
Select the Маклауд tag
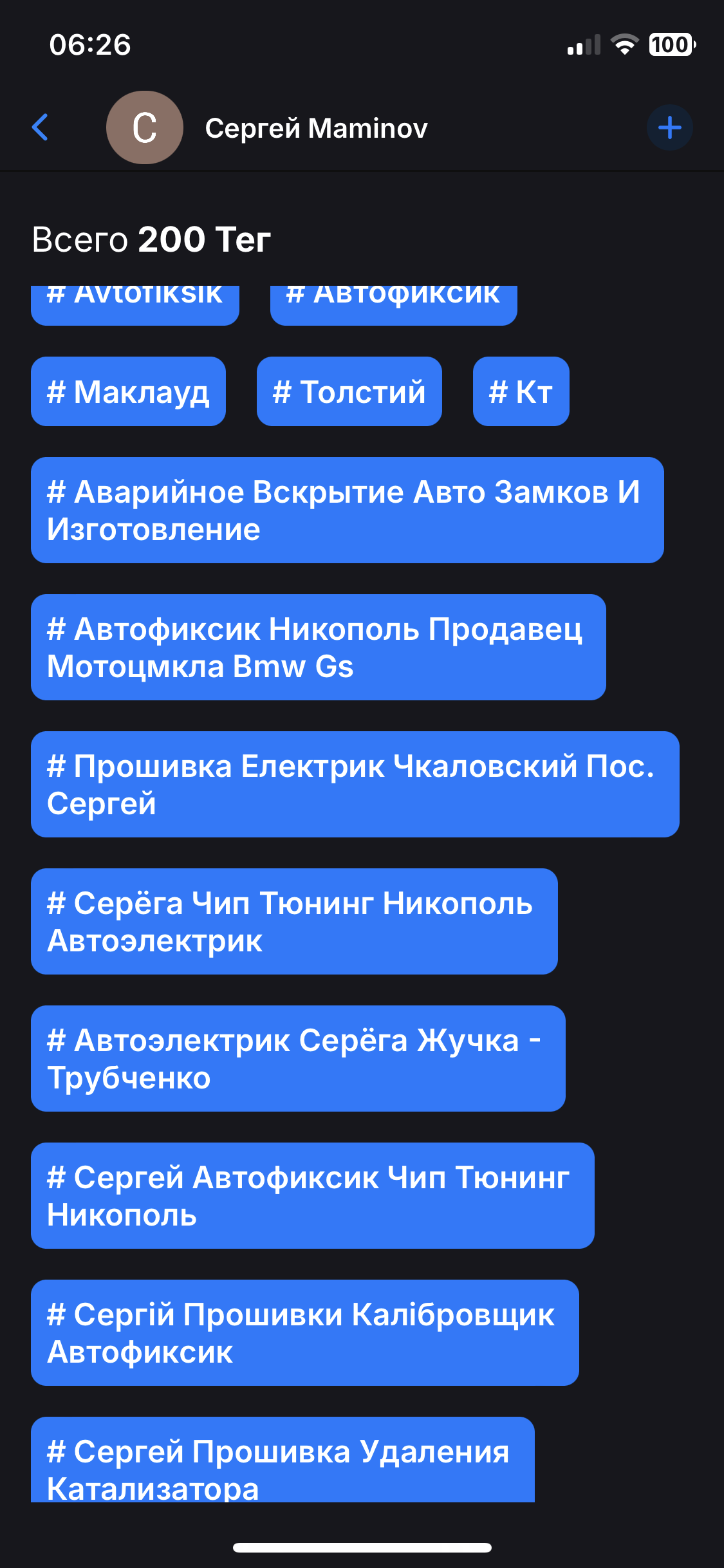click(128, 391)
